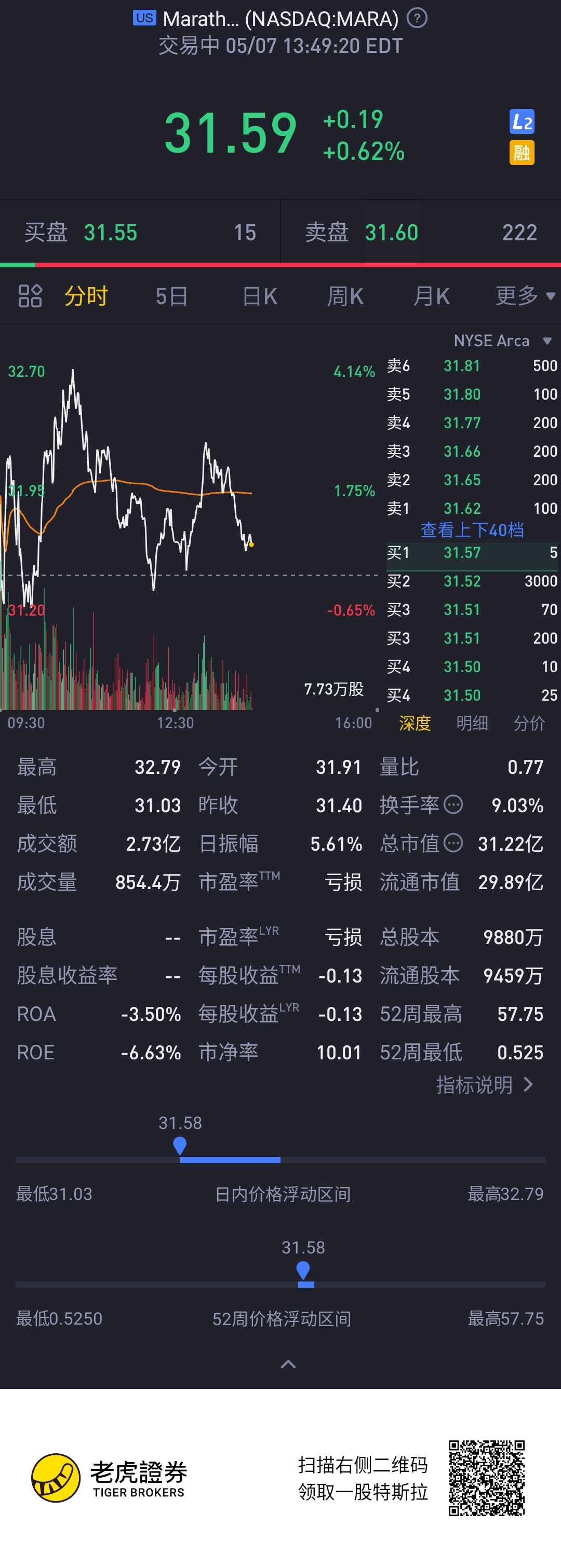
Task: Tap the 融 margin badge
Action: pos(522,152)
